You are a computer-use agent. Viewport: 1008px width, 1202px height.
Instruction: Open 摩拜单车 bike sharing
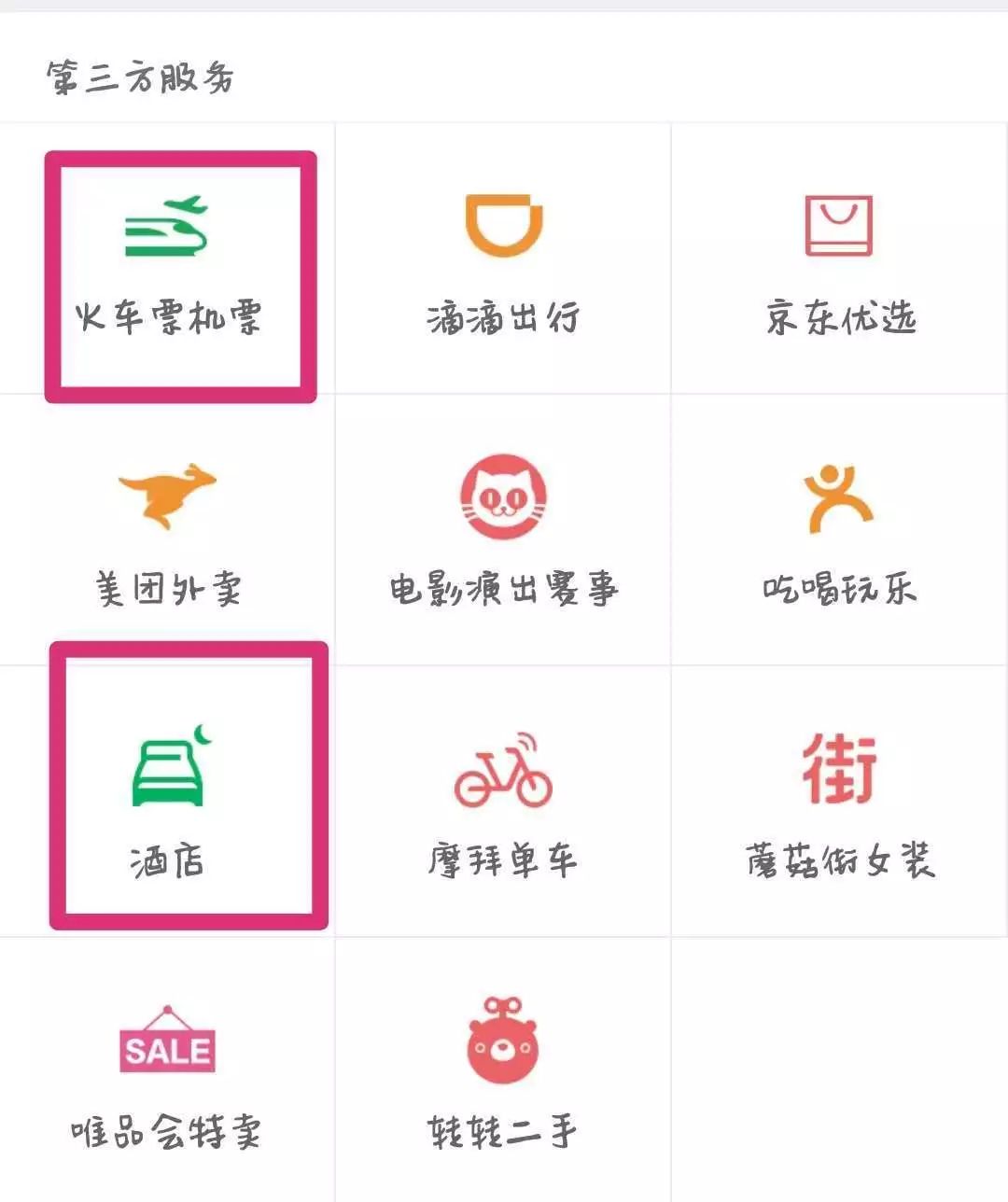[x=503, y=803]
